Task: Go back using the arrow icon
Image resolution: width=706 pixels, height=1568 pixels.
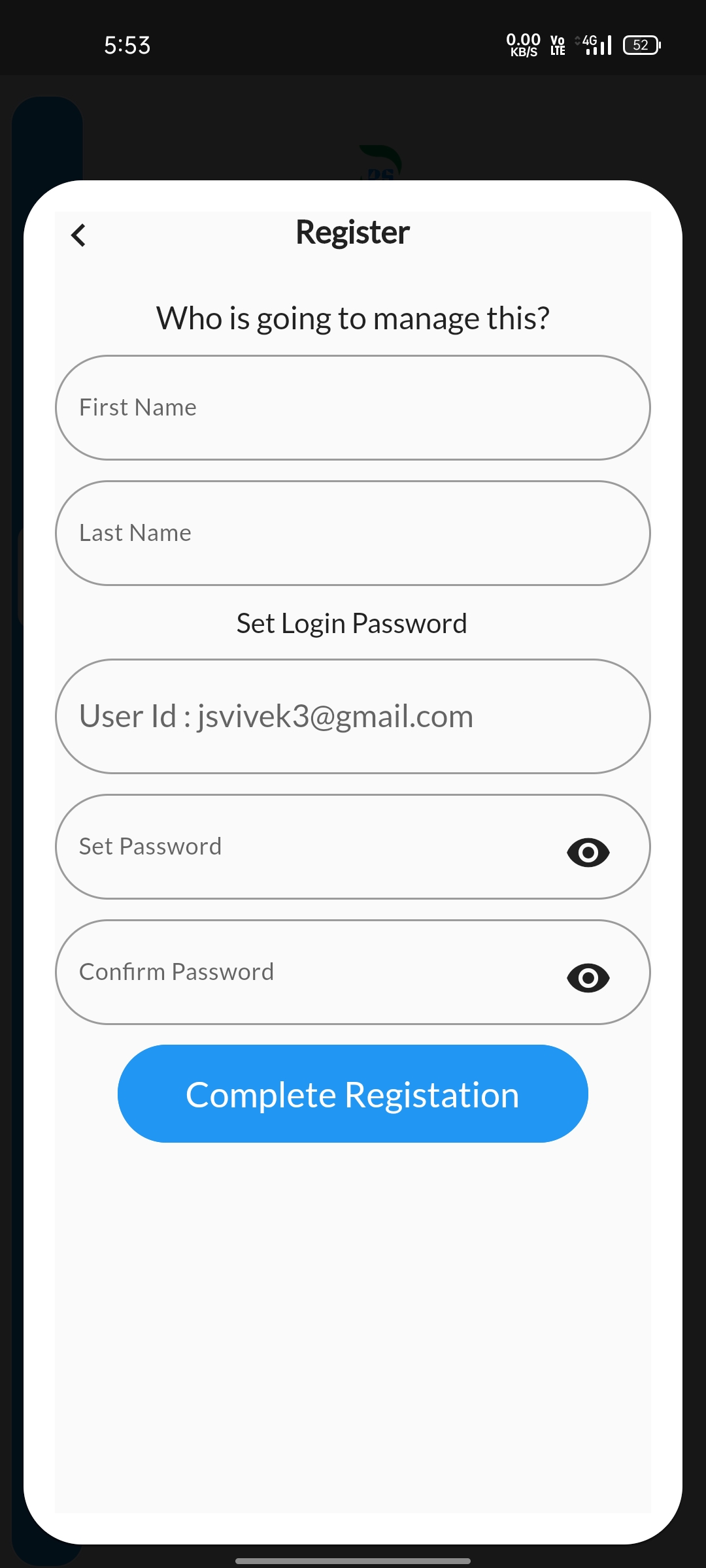Action: [78, 235]
